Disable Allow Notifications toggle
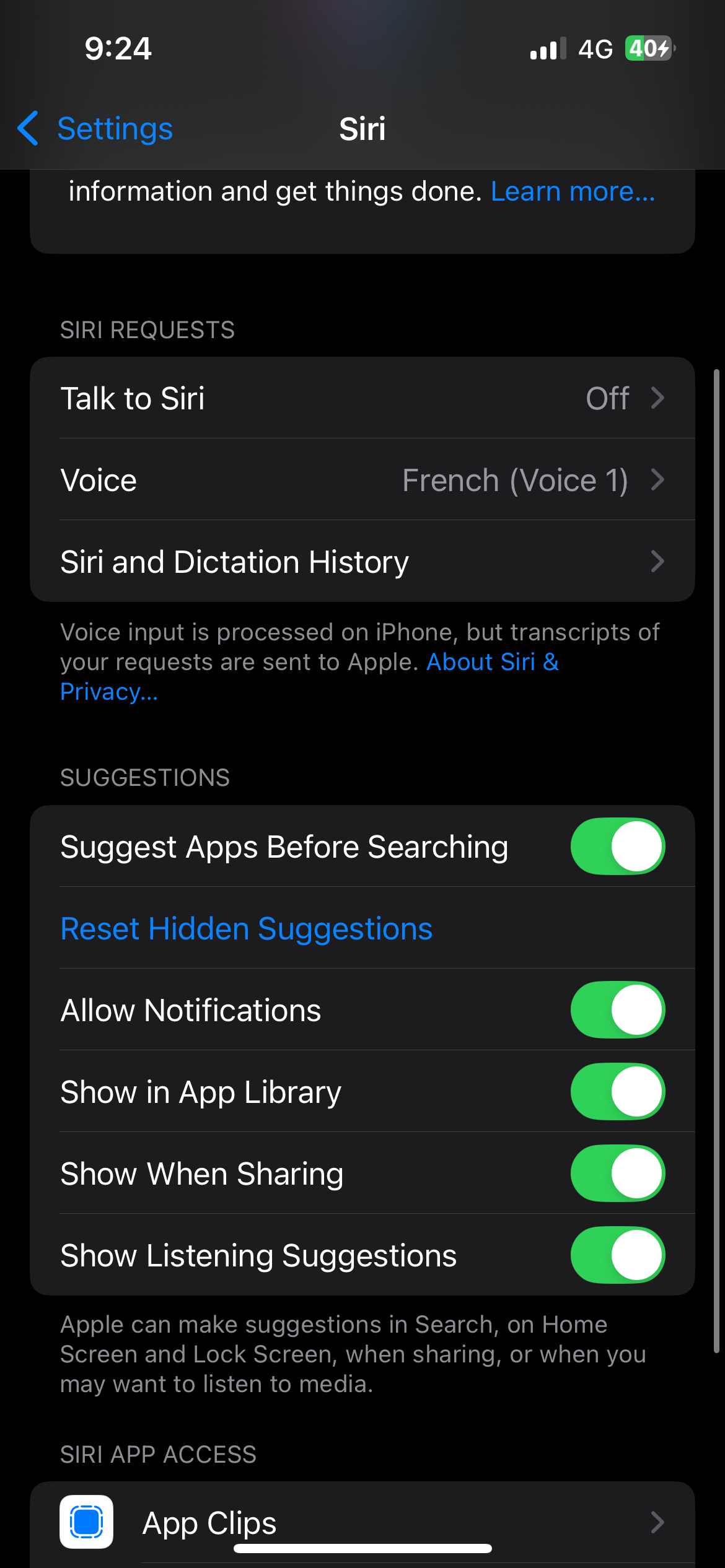 617,1010
